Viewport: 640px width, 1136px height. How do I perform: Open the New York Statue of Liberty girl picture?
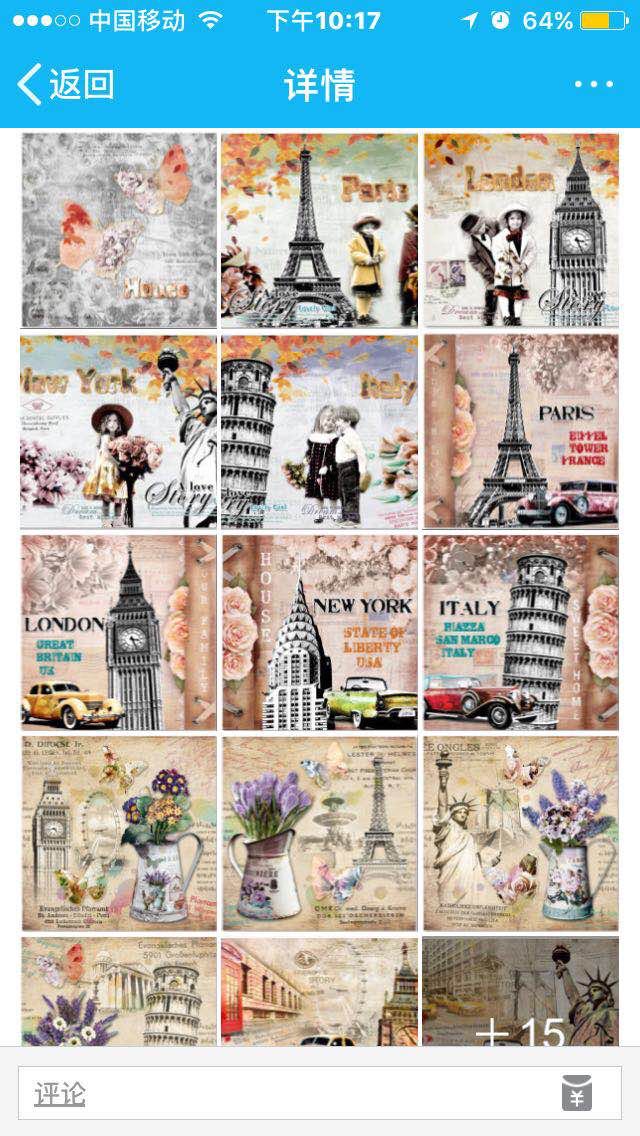point(119,431)
